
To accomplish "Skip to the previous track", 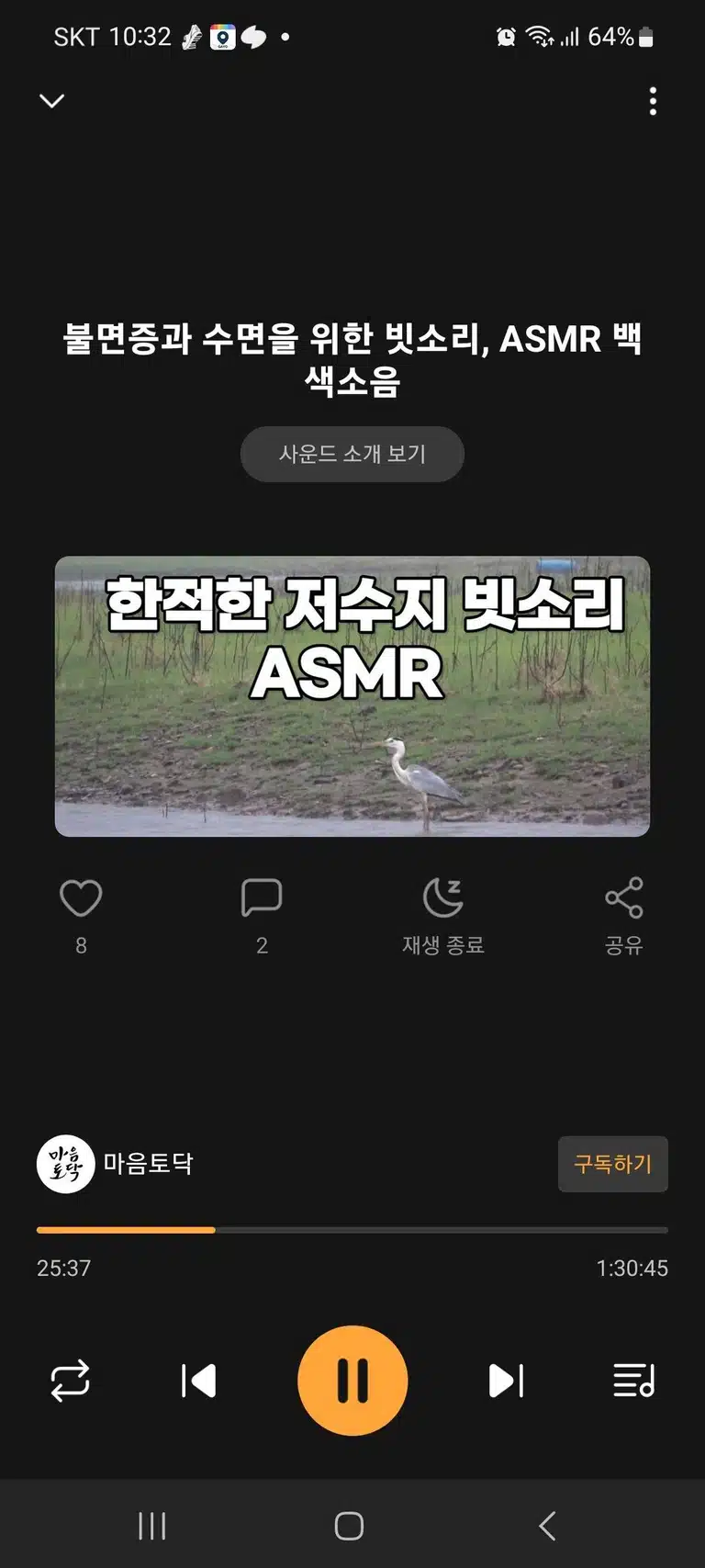I will click(198, 1381).
